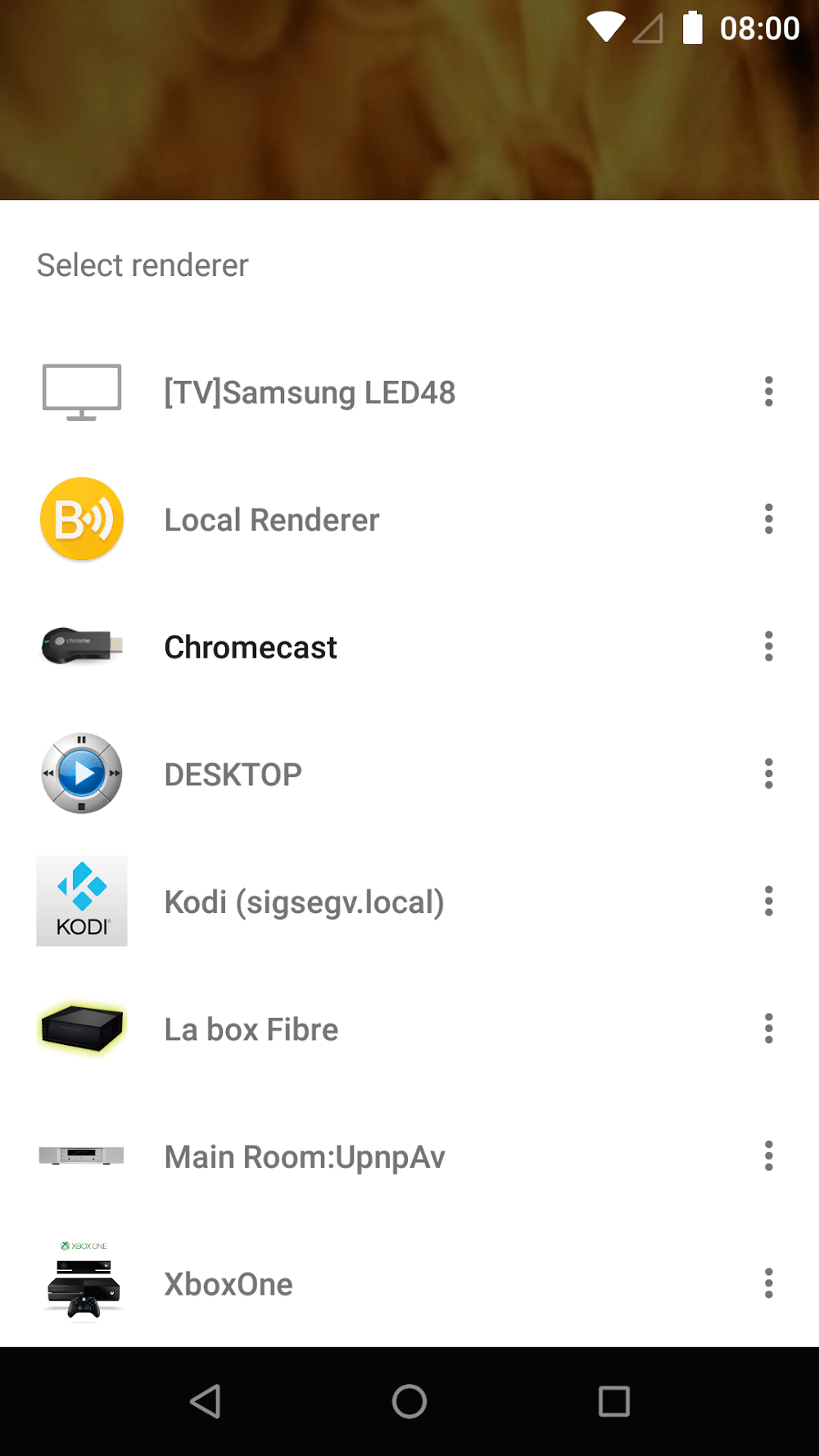Open the overflow menu for Local Renderer
The height and width of the screenshot is (1456, 819).
click(x=768, y=519)
